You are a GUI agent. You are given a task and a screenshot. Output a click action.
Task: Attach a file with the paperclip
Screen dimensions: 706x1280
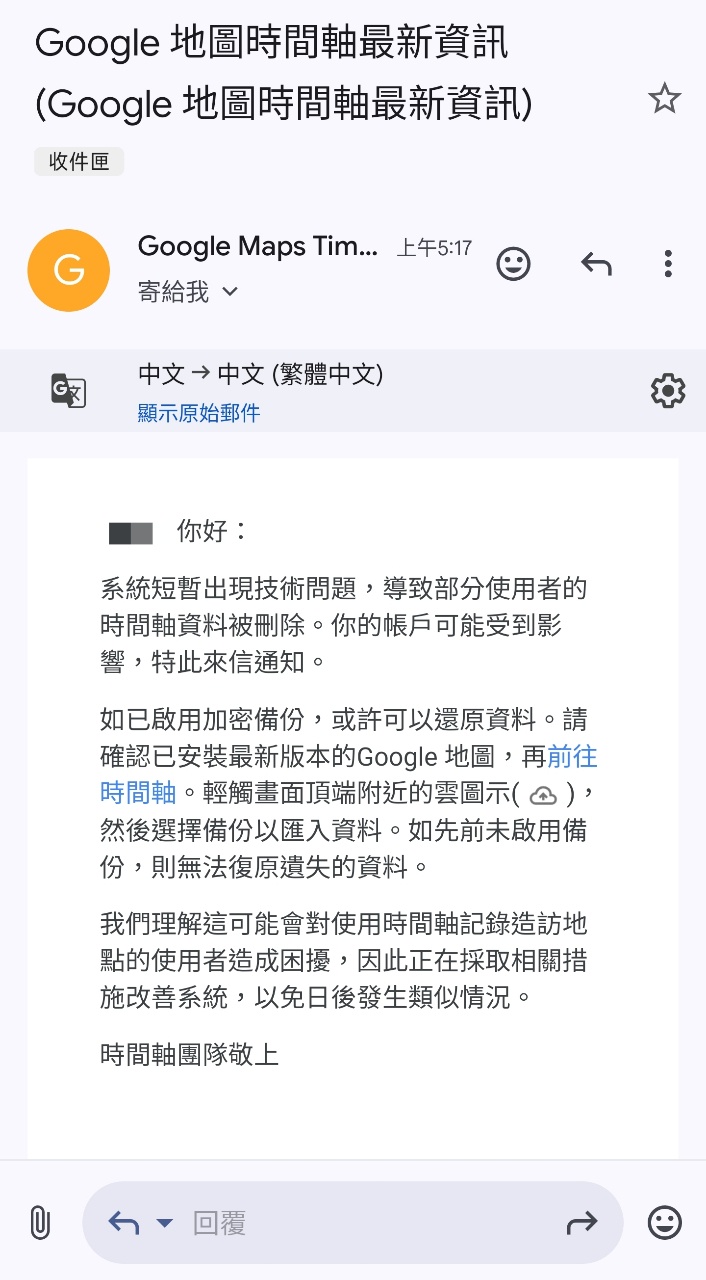39,1222
